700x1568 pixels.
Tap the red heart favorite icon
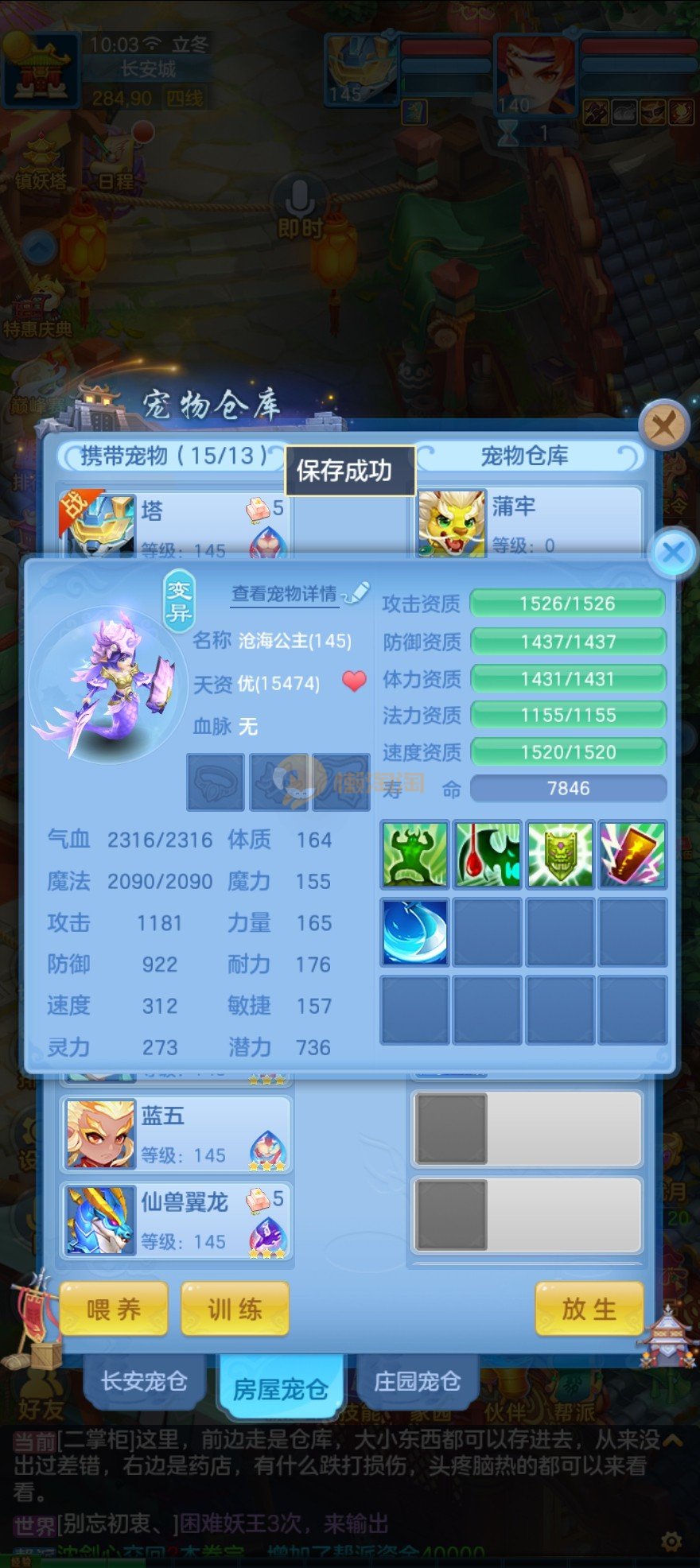354,681
